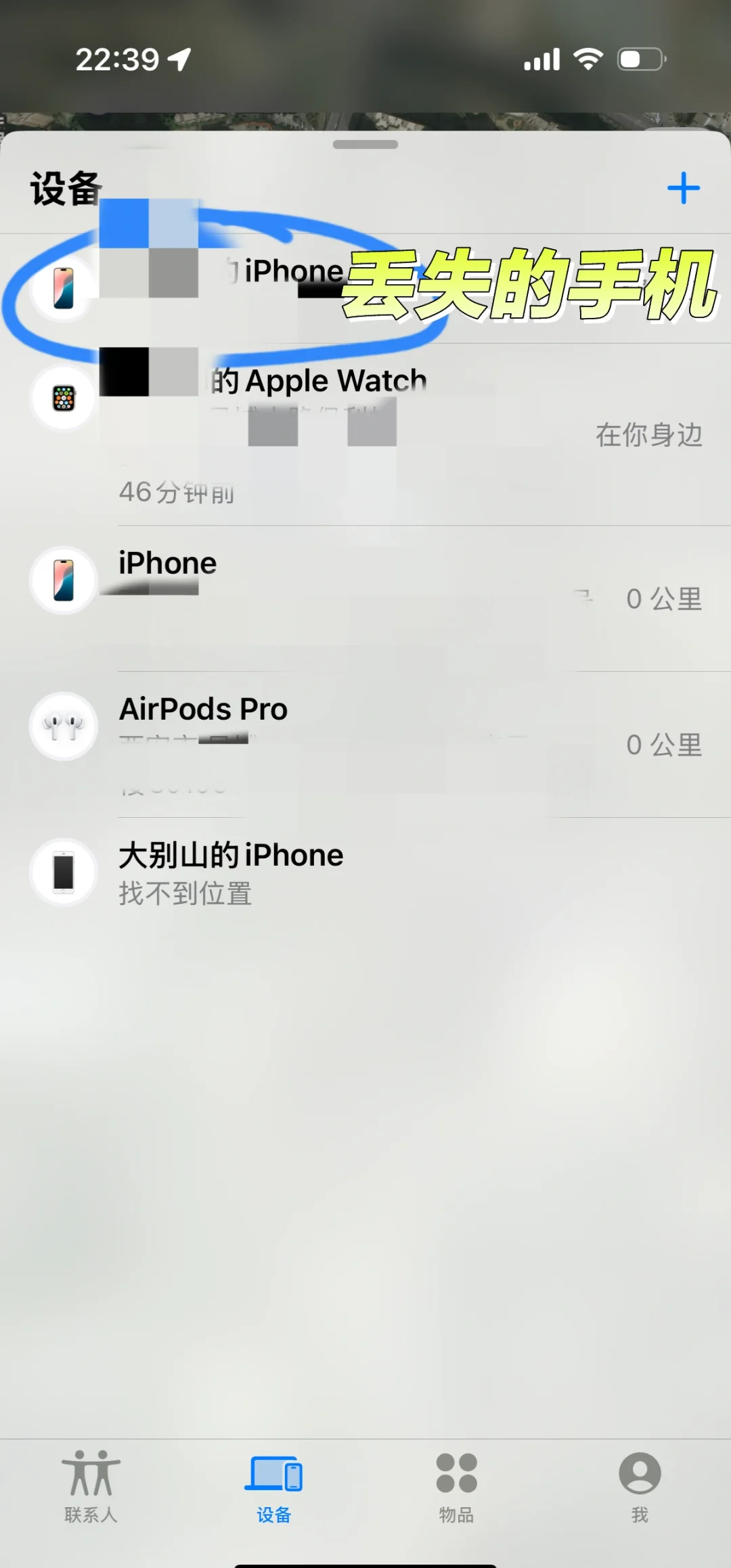The width and height of the screenshot is (731, 1568).
Task: Tap the sheet grabber handle above 设备
Action: pos(365,145)
